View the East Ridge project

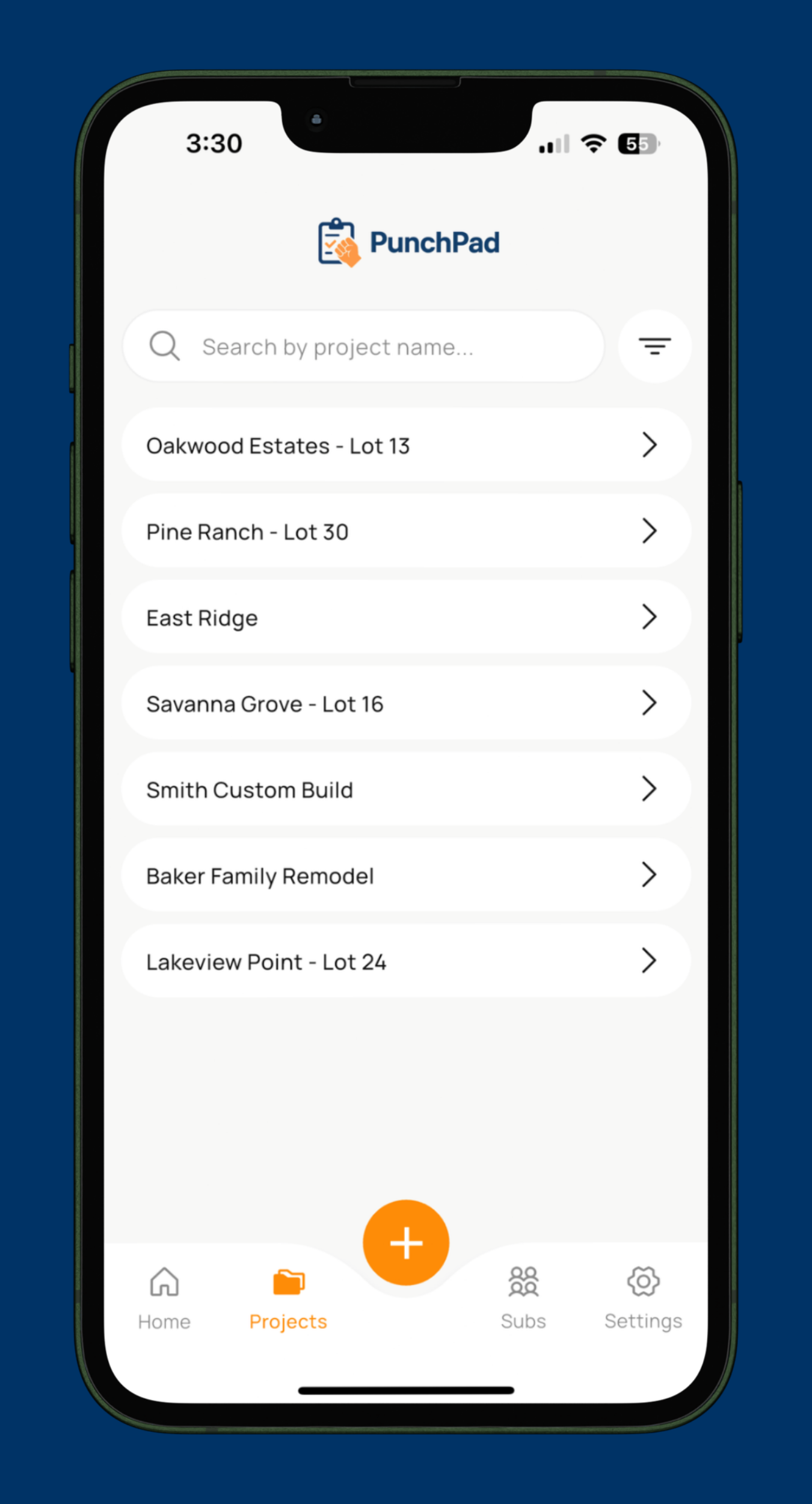(x=406, y=617)
